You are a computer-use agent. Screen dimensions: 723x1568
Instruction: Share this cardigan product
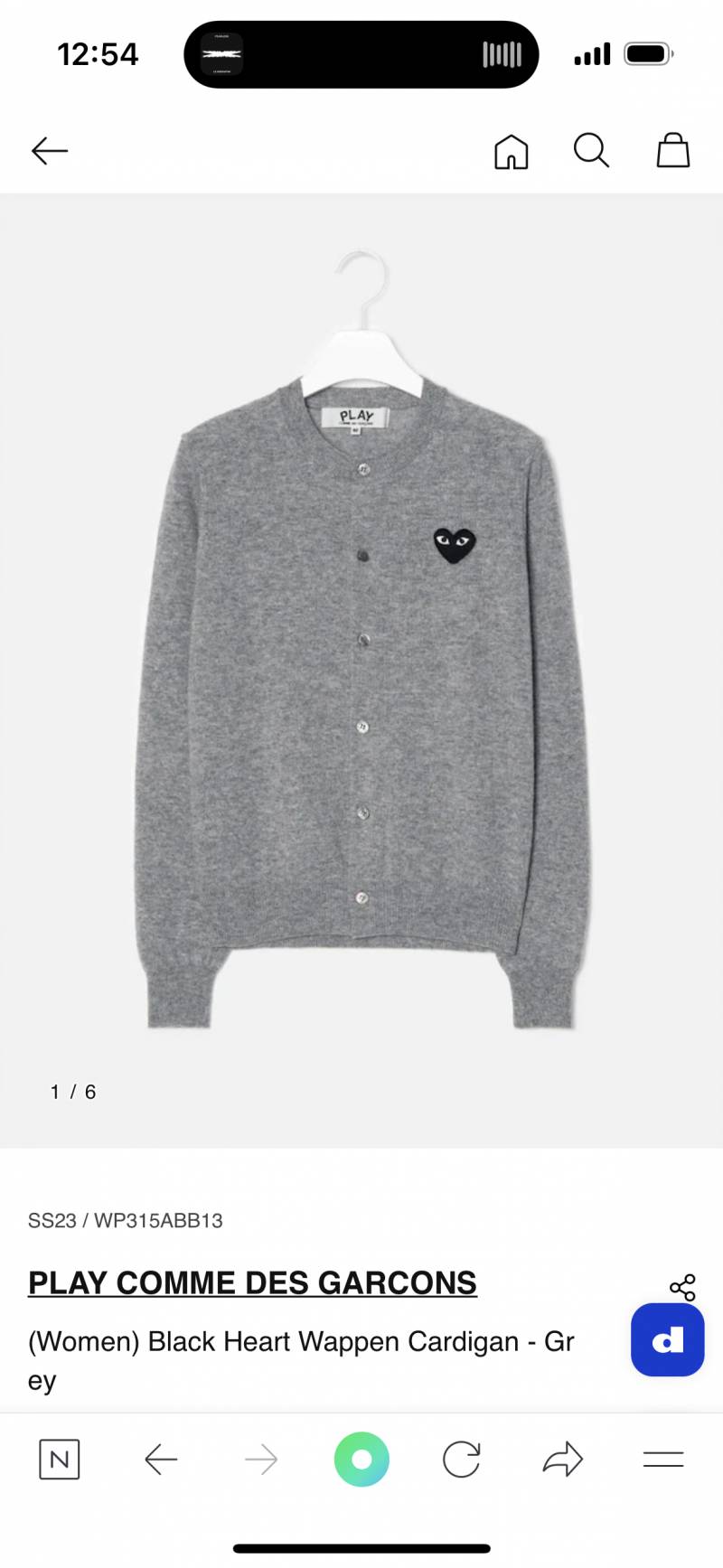pyautogui.click(x=682, y=1287)
